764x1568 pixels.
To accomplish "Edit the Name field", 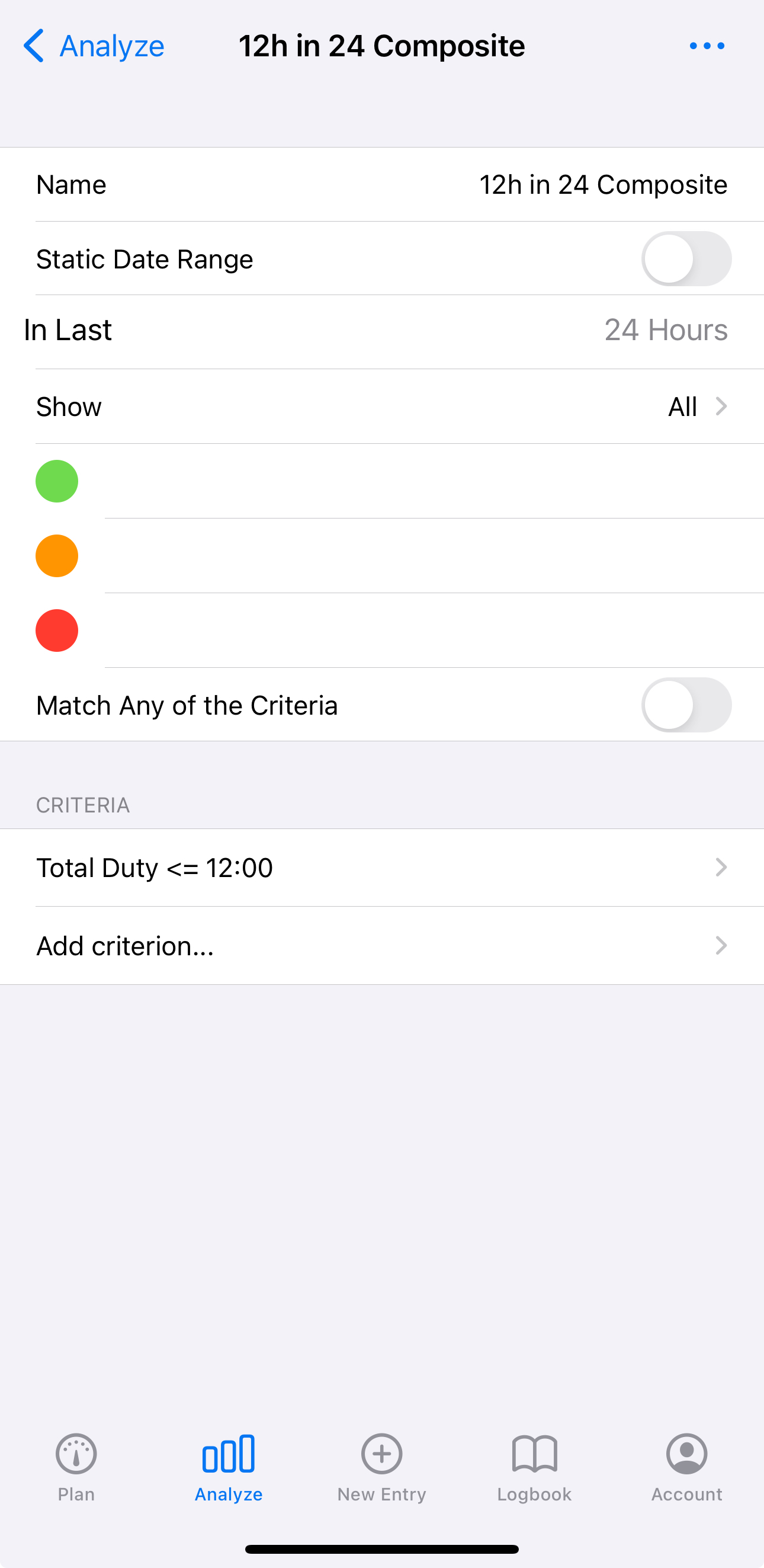I will pyautogui.click(x=382, y=184).
